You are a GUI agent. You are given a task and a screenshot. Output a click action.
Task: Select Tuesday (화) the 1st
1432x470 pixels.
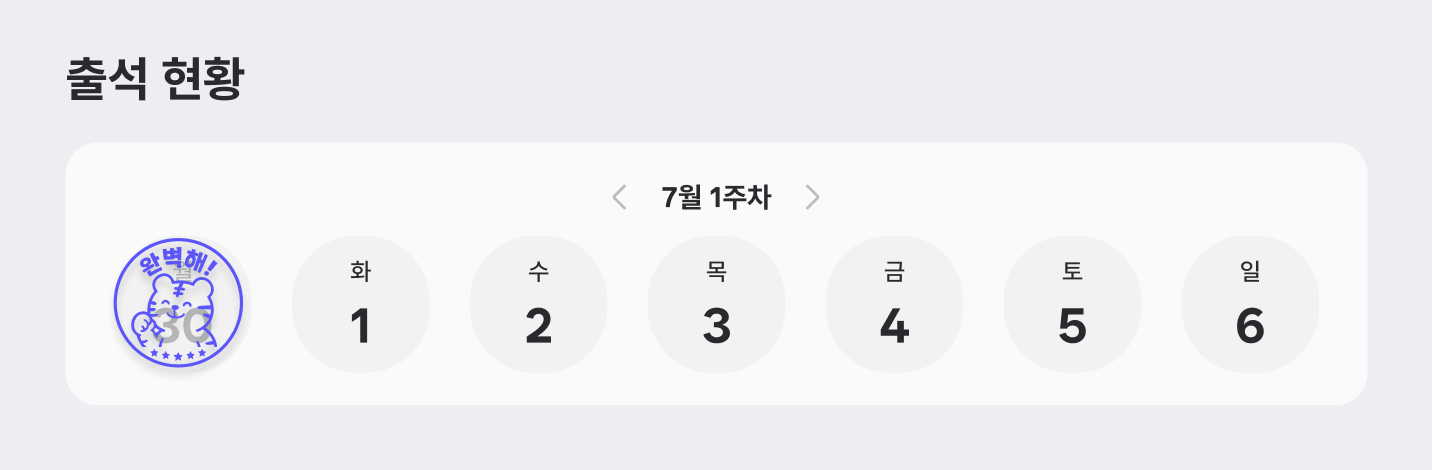click(x=360, y=304)
